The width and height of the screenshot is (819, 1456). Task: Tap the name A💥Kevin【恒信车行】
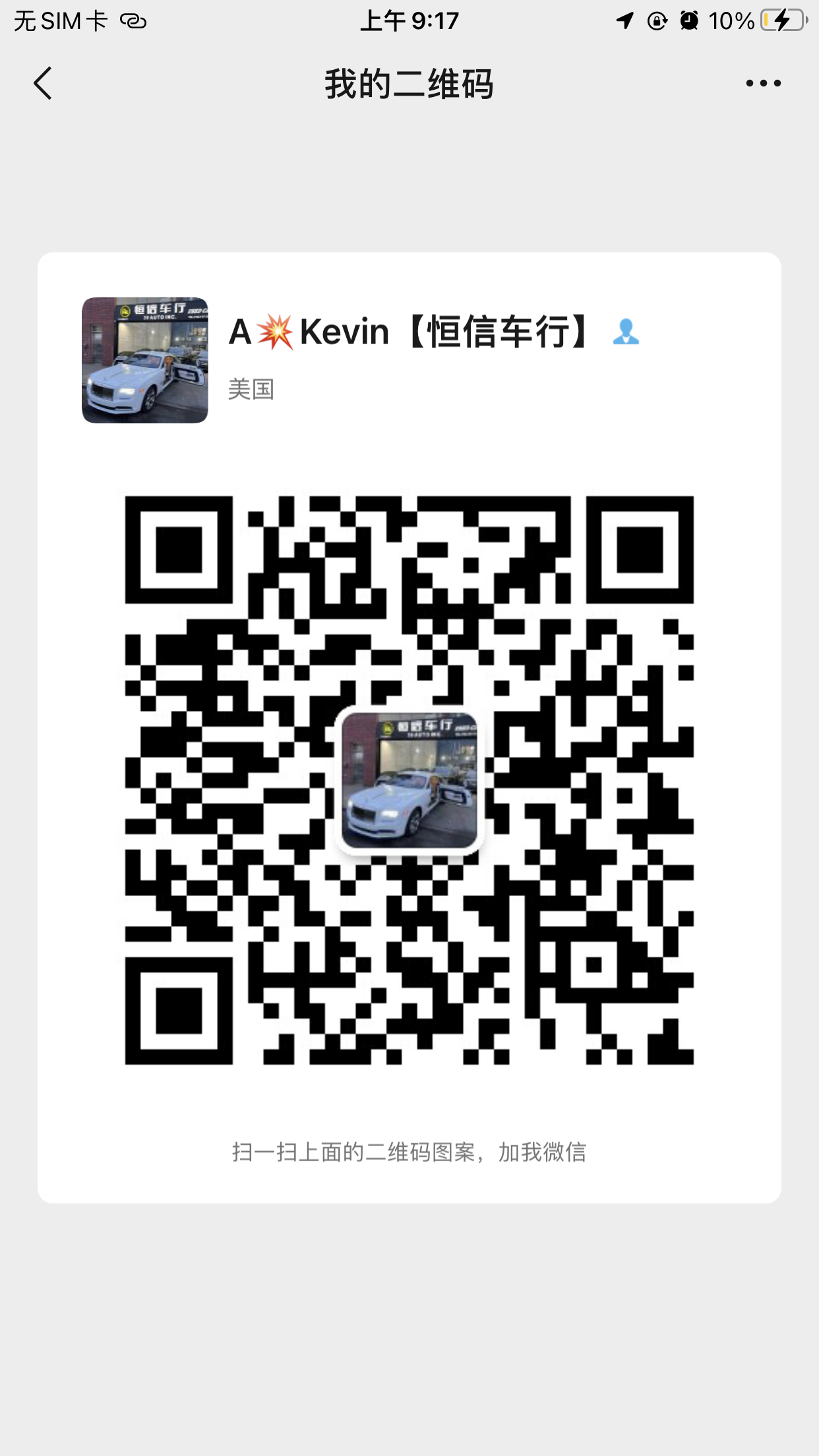point(409,332)
